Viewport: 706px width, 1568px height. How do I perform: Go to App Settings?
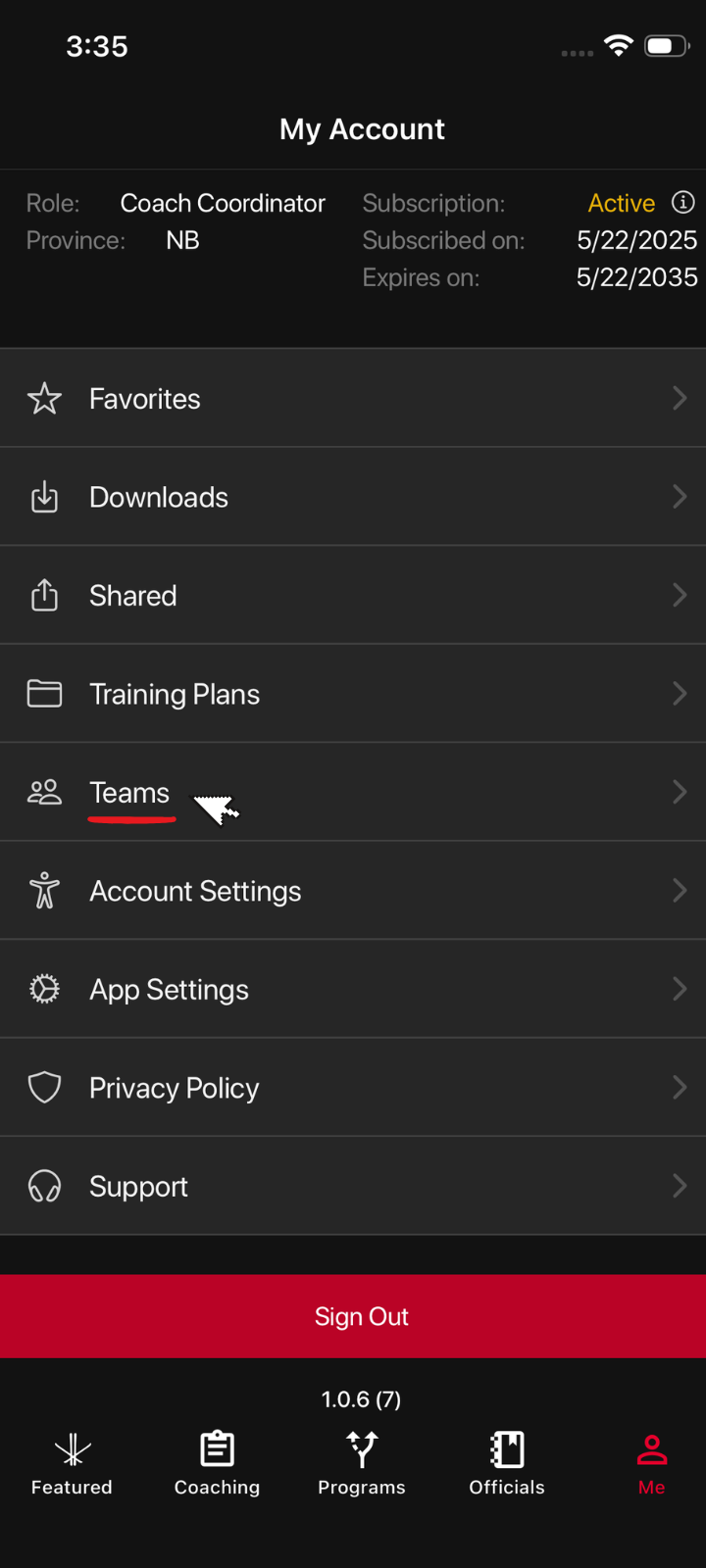(x=353, y=989)
